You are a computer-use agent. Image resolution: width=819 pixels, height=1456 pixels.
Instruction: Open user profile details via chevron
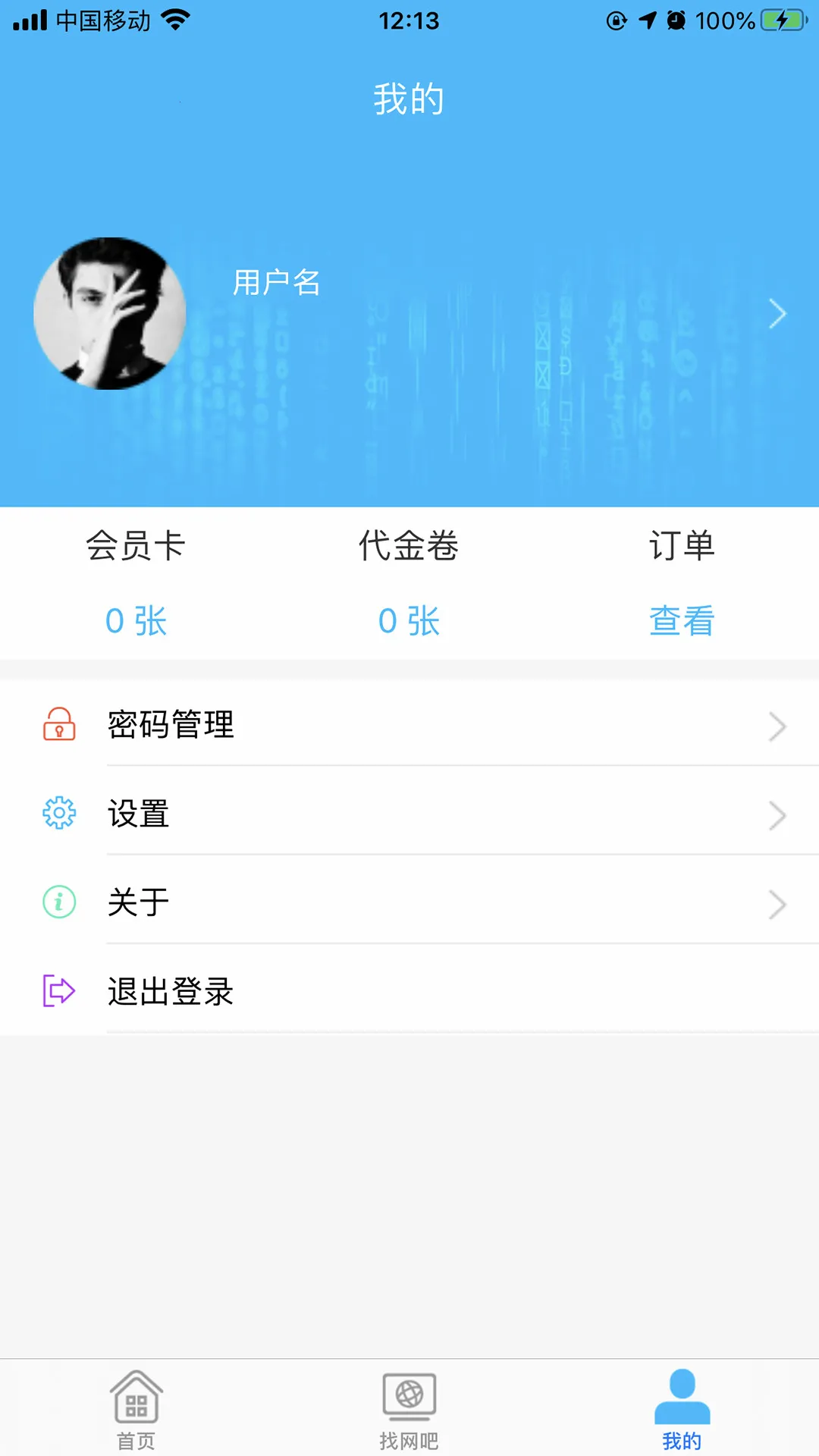777,313
